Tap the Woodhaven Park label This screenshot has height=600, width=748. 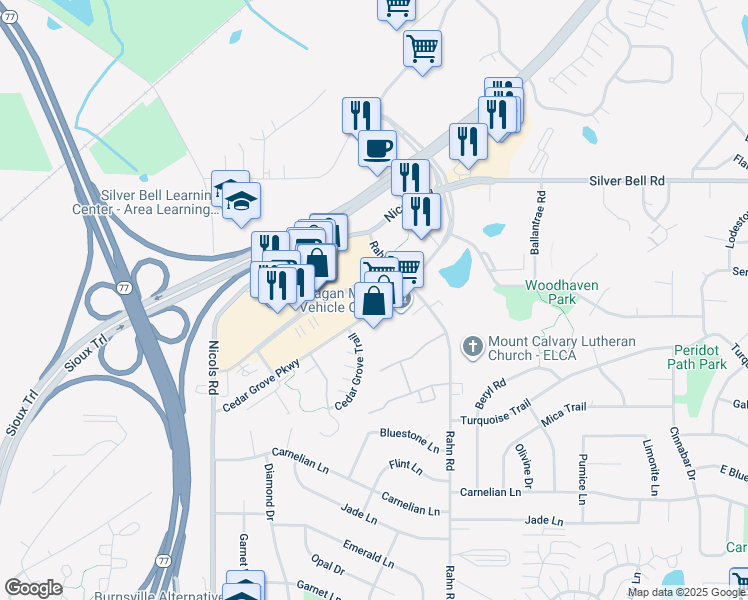click(x=561, y=292)
